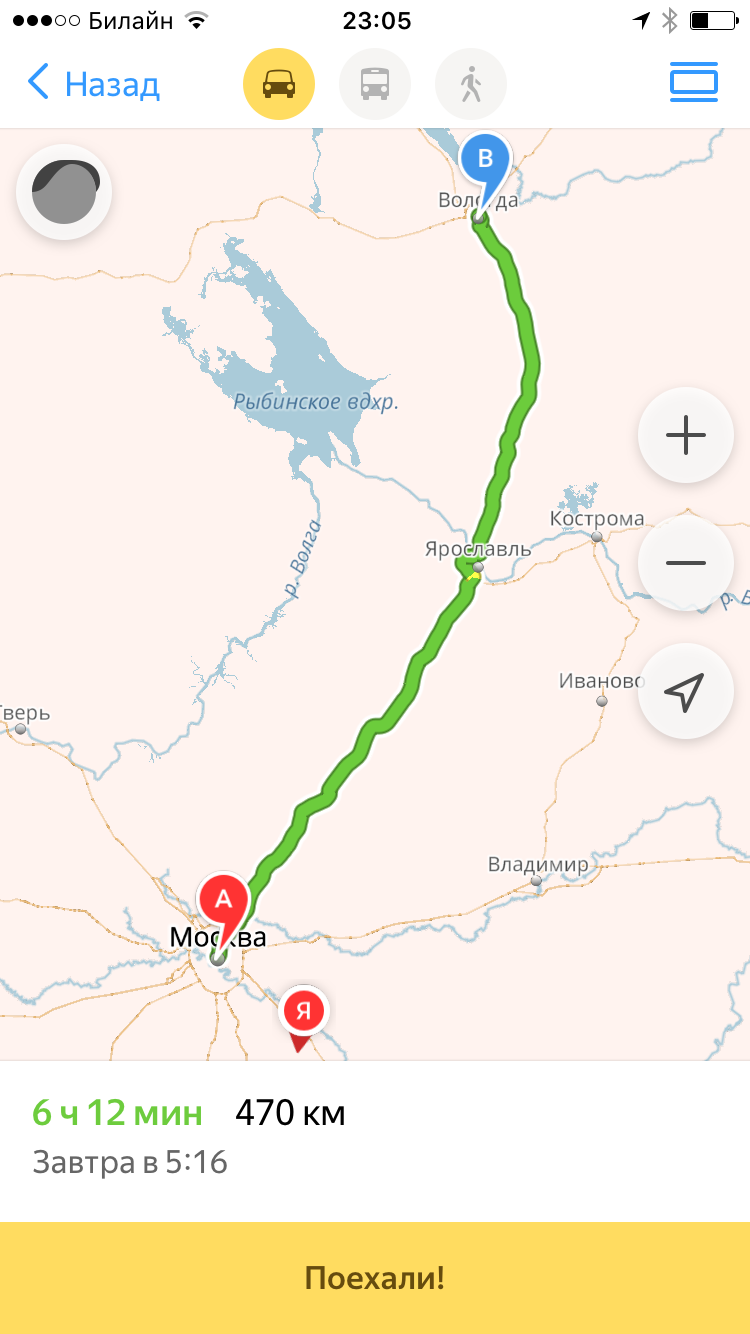Tap the round gray voice assistant button
Screen dimensions: 750x1334
tap(64, 192)
